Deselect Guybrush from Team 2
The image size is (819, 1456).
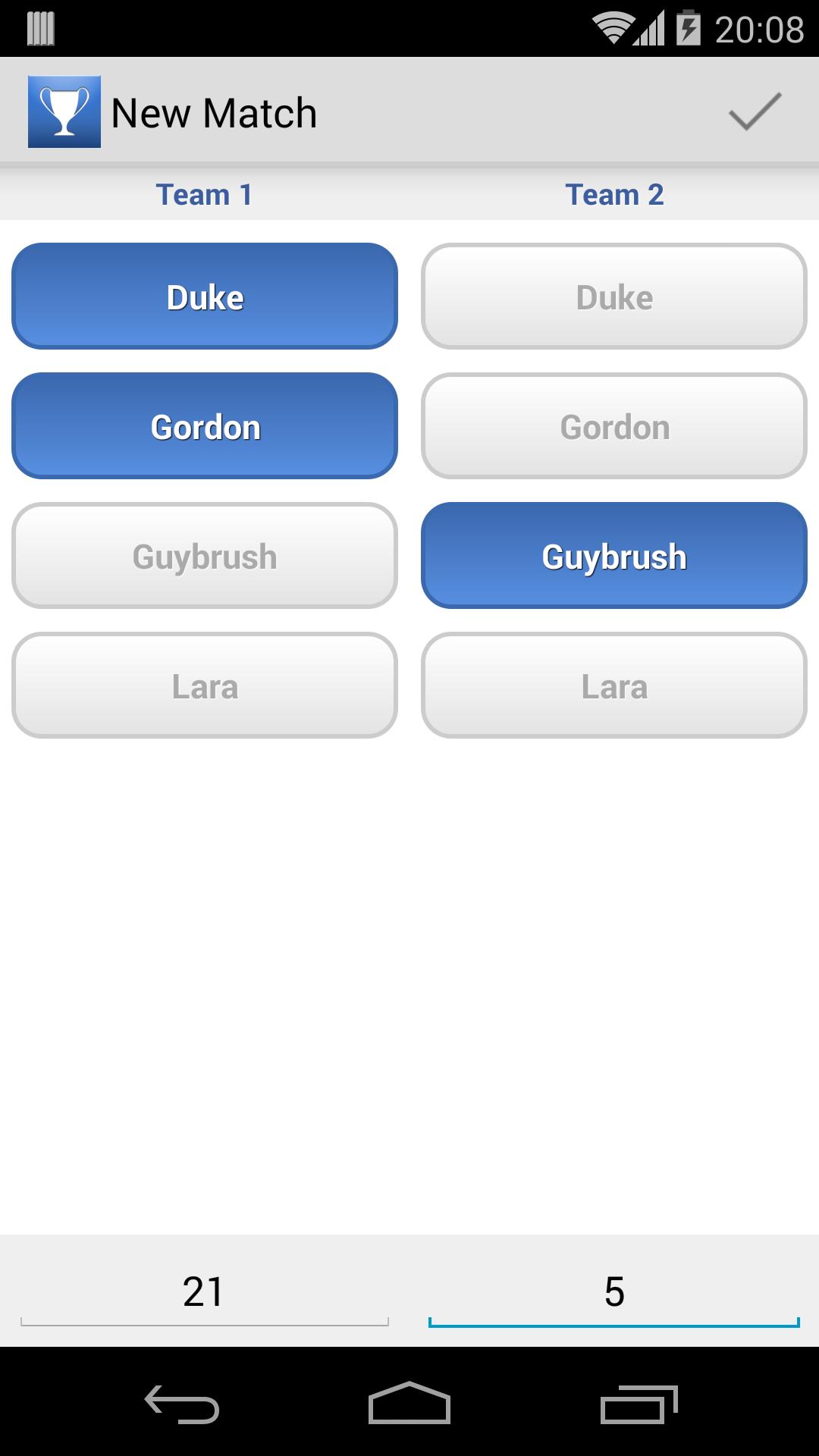[614, 556]
